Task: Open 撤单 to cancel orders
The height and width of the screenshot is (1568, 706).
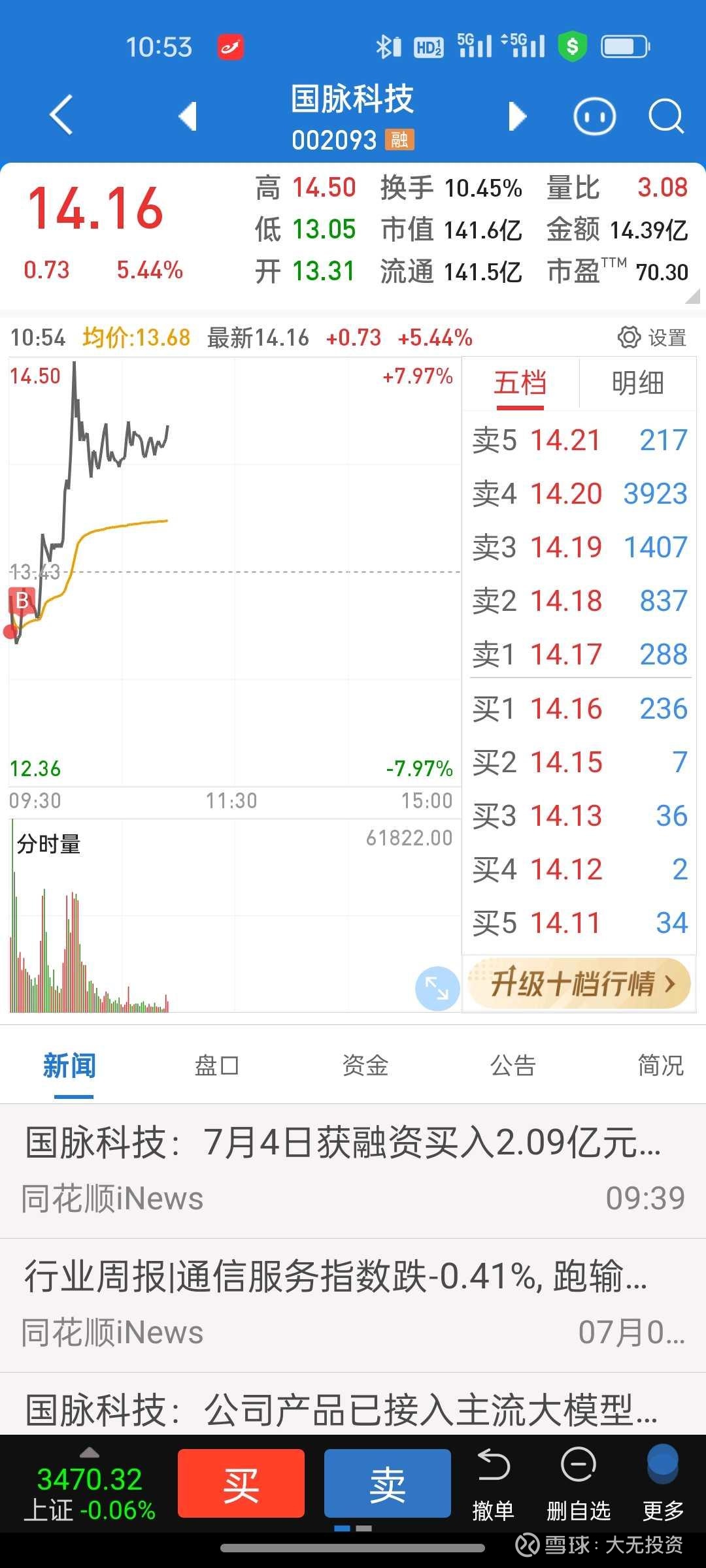Action: point(494,1484)
